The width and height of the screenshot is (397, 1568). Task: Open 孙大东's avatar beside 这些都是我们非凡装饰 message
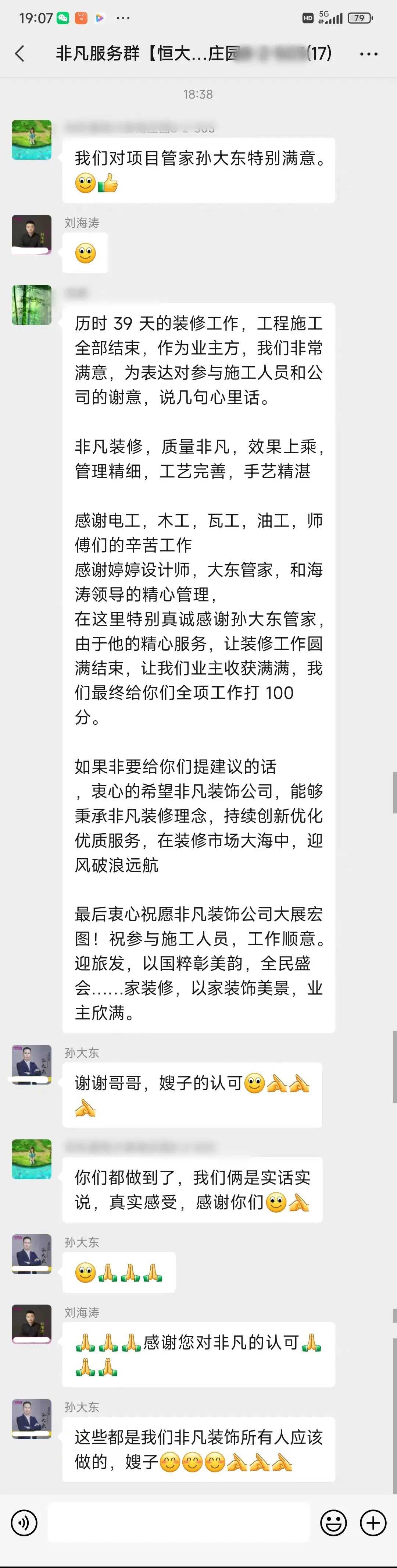click(x=32, y=1418)
